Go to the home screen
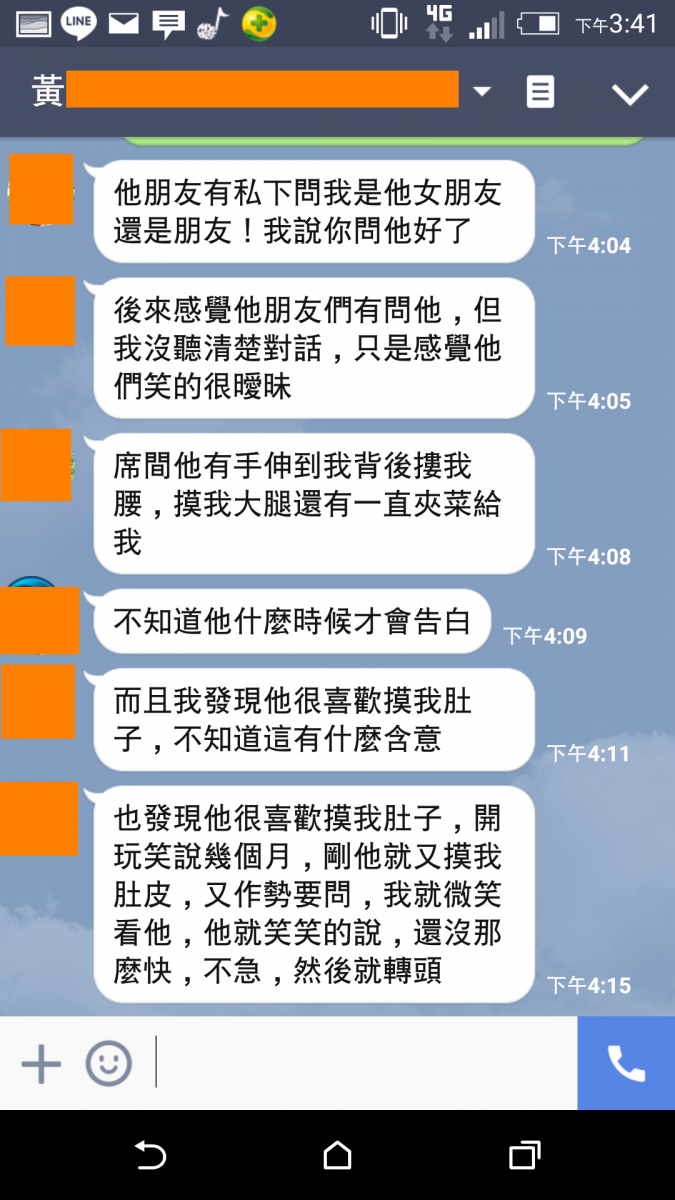 pos(337,1156)
